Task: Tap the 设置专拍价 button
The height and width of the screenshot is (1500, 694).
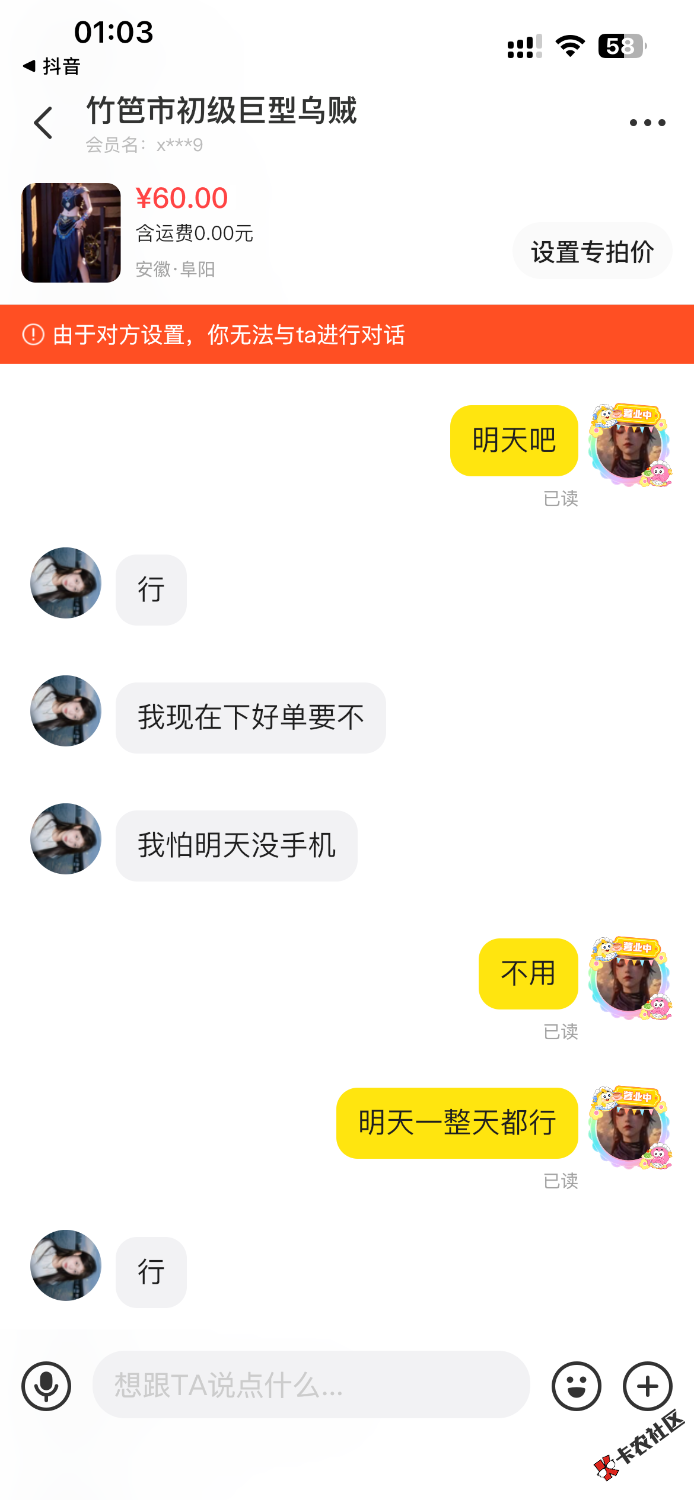Action: pos(592,251)
